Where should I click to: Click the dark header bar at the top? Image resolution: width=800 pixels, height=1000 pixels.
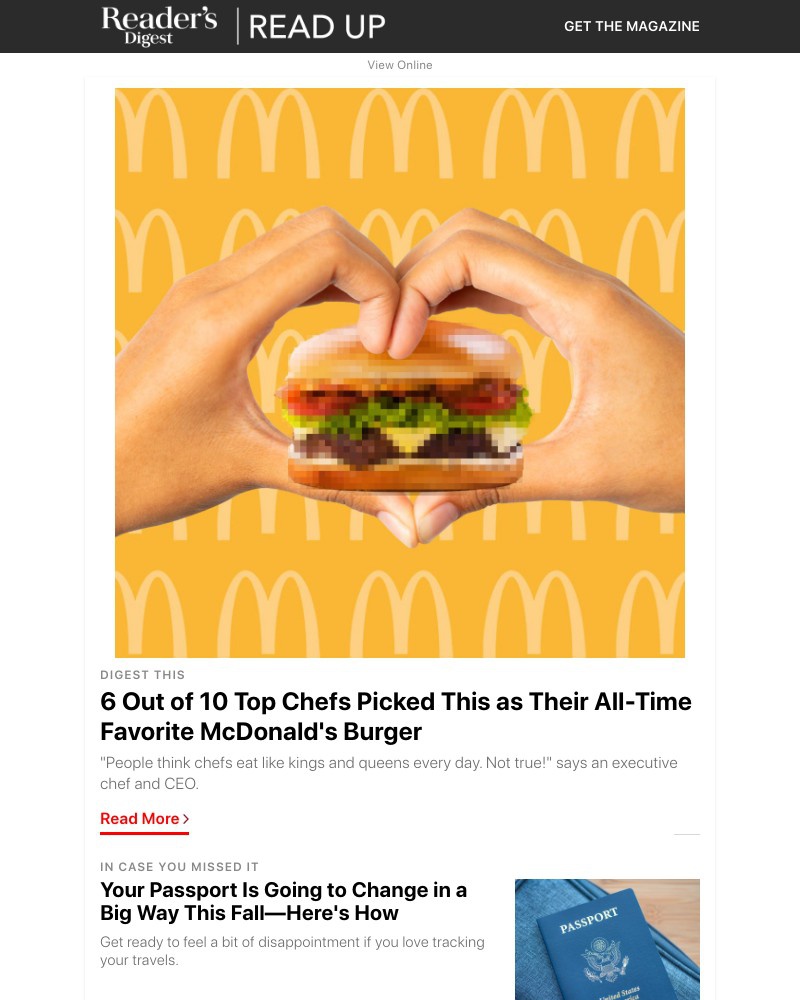[400, 26]
